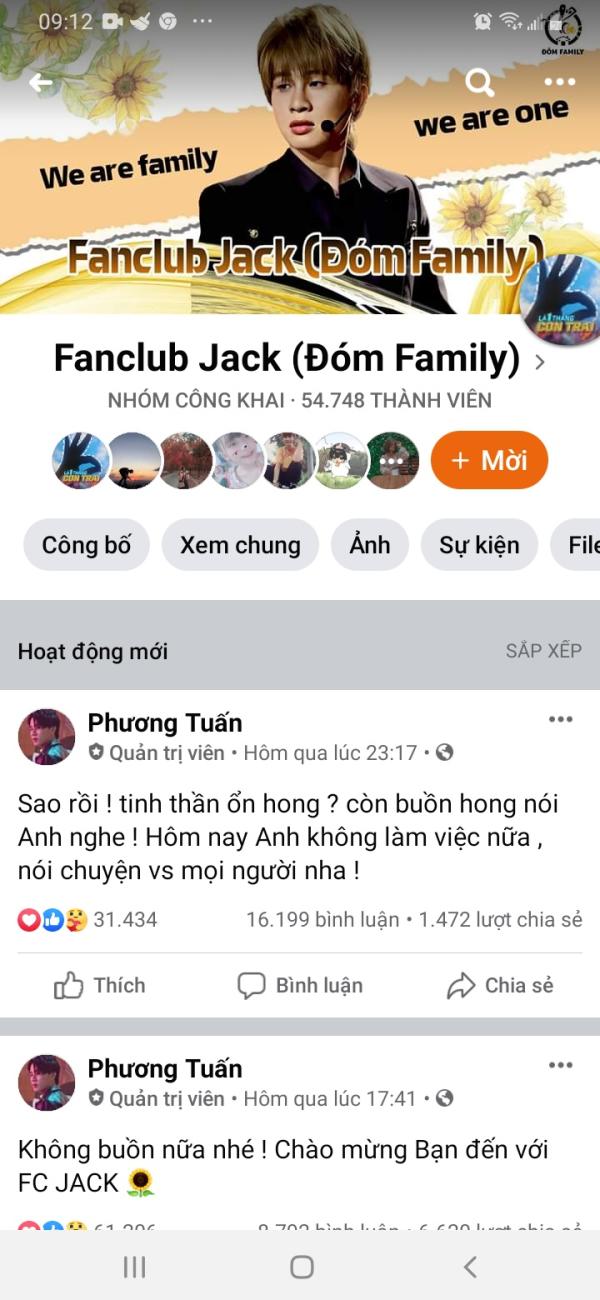View the member avatars list

[236, 460]
